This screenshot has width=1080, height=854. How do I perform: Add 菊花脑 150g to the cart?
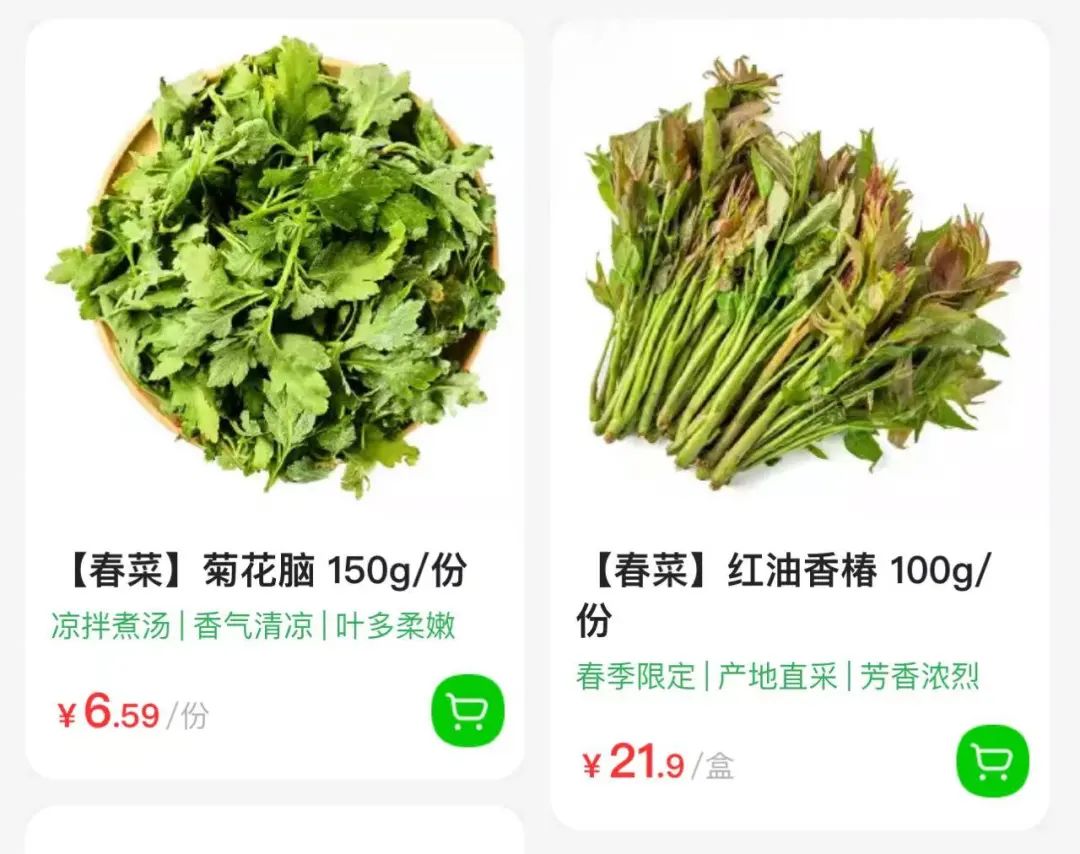468,711
